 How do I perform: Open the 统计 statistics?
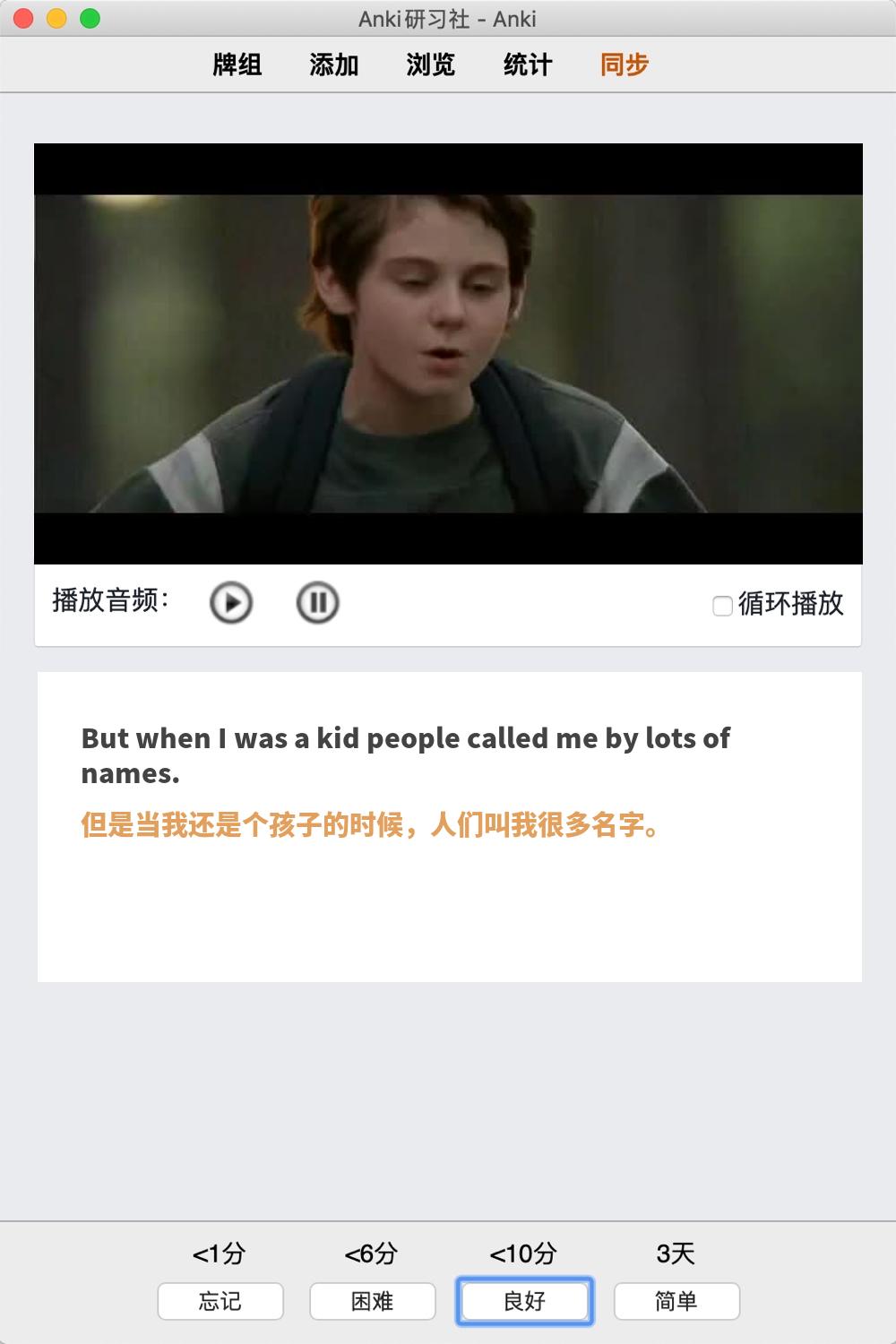[528, 65]
